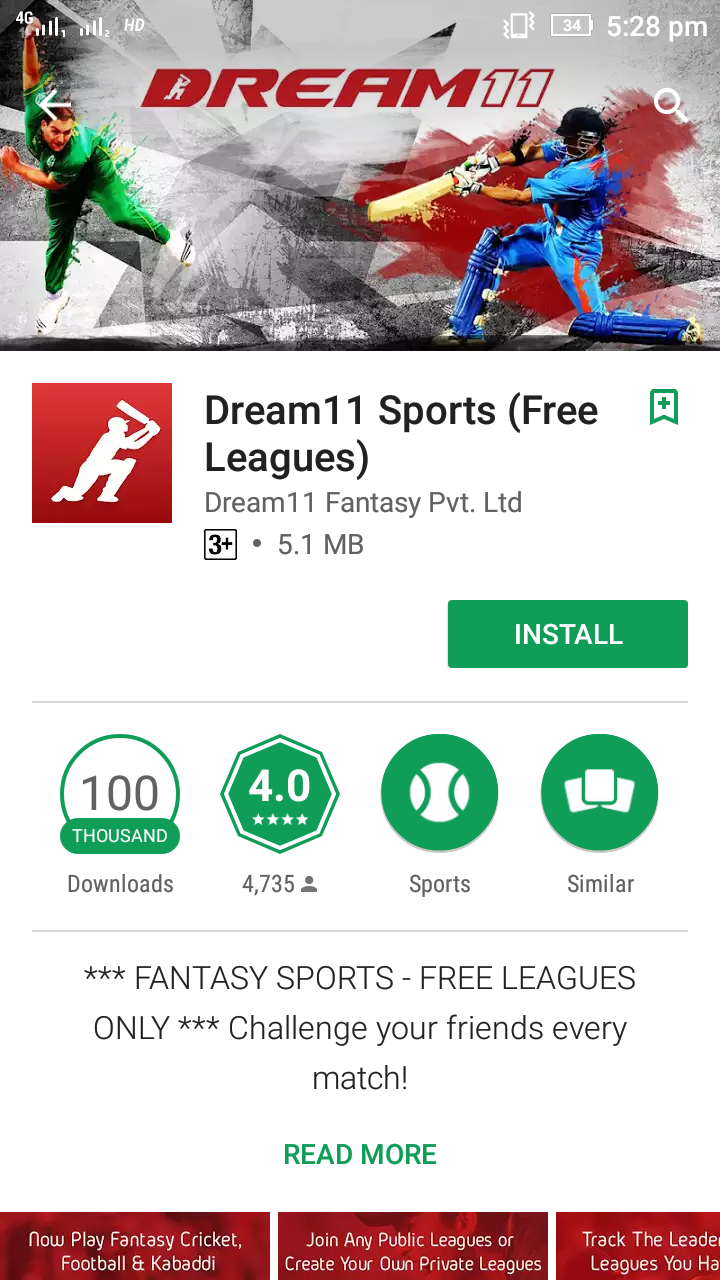Tap the 3+ content rating badge
Image resolution: width=720 pixels, height=1280 pixels.
click(x=220, y=545)
